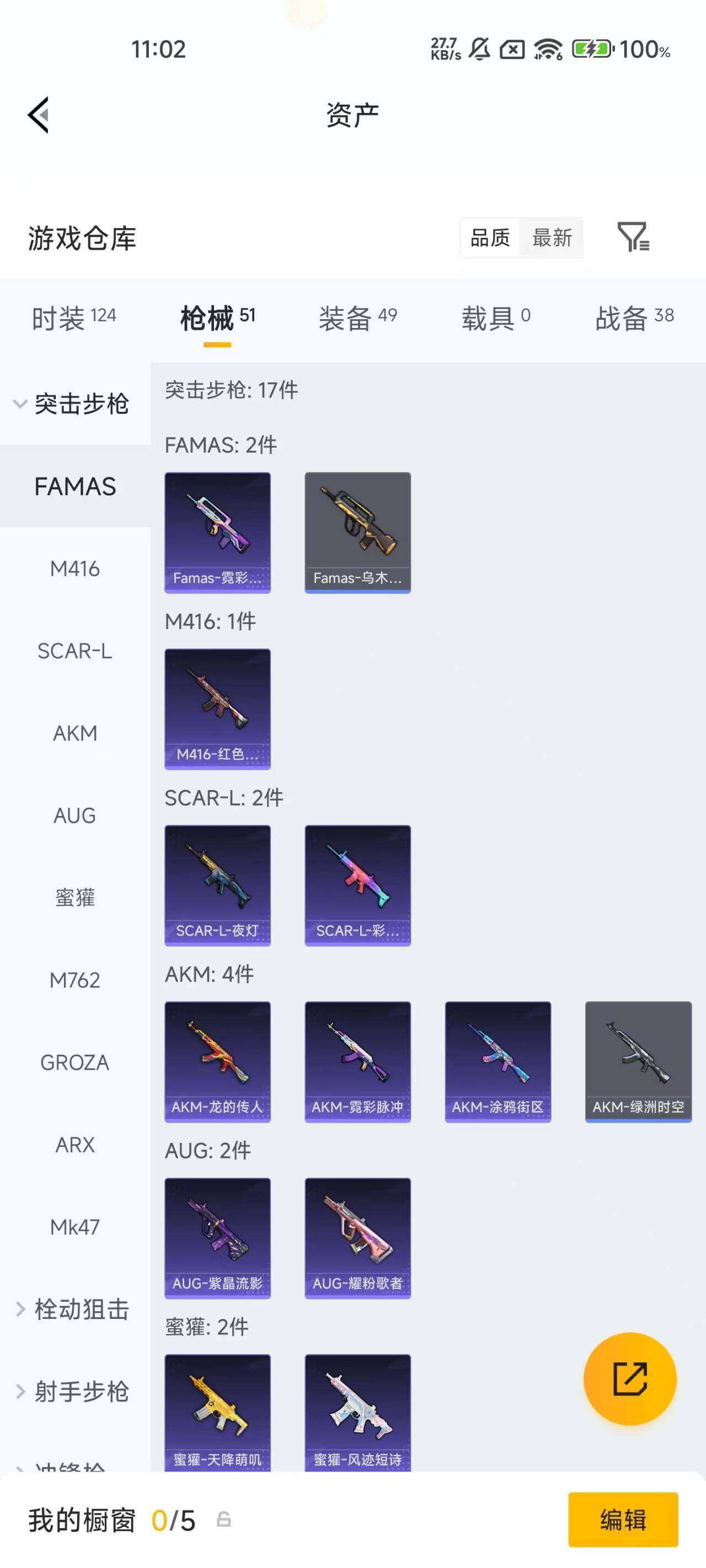706x1568 pixels.
Task: Tap the orange share floating button
Action: click(x=629, y=1379)
